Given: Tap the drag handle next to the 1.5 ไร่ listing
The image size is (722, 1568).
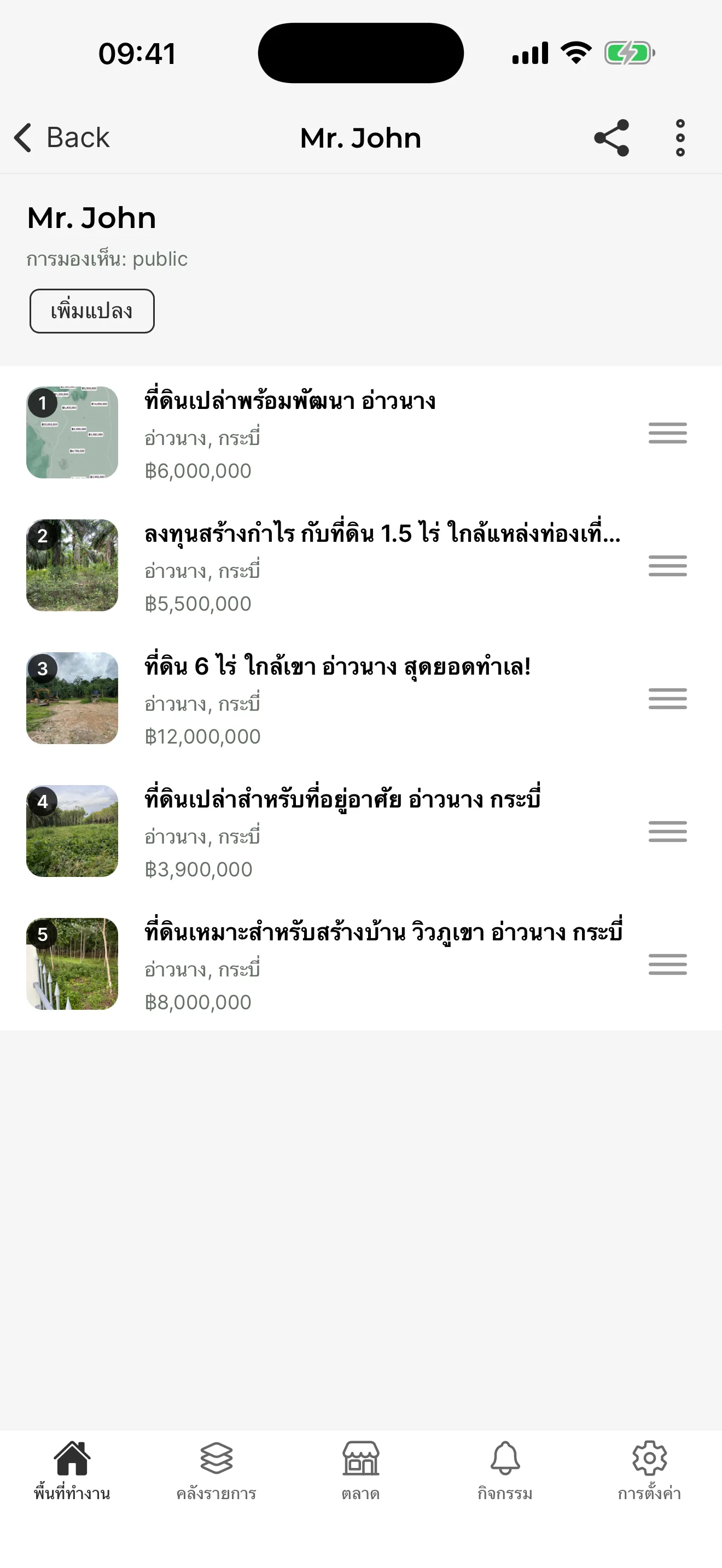Looking at the screenshot, I should tap(667, 565).
